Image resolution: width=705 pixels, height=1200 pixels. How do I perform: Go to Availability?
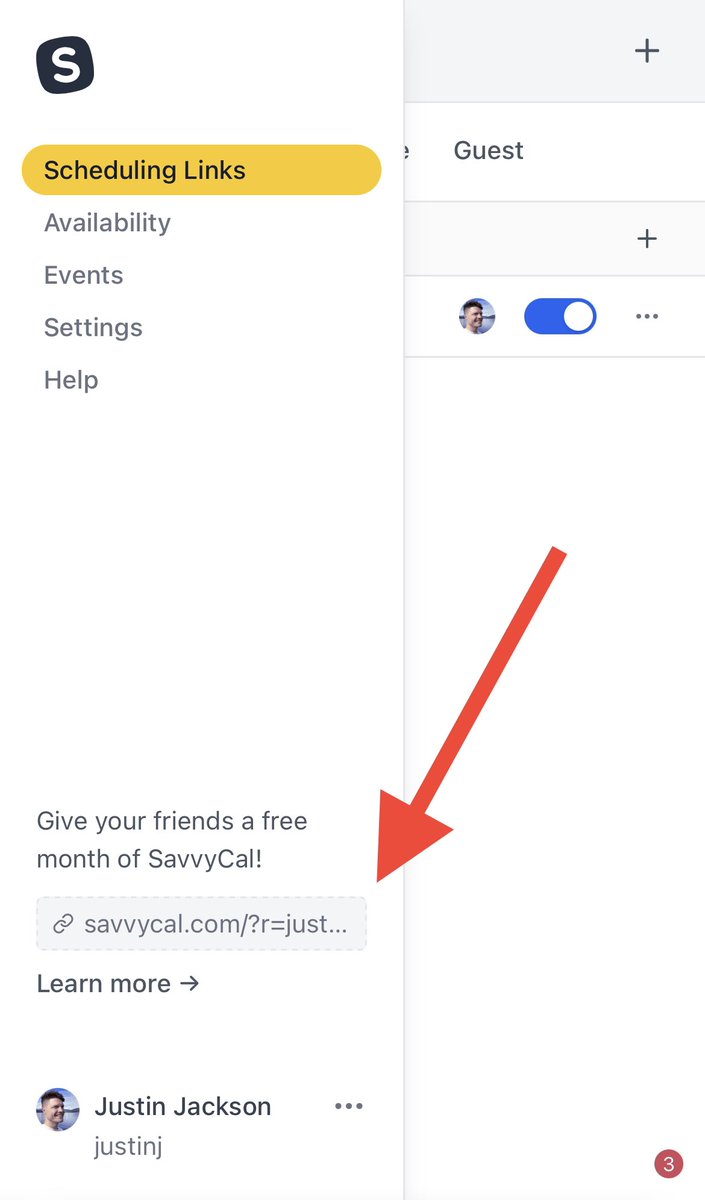coord(107,223)
